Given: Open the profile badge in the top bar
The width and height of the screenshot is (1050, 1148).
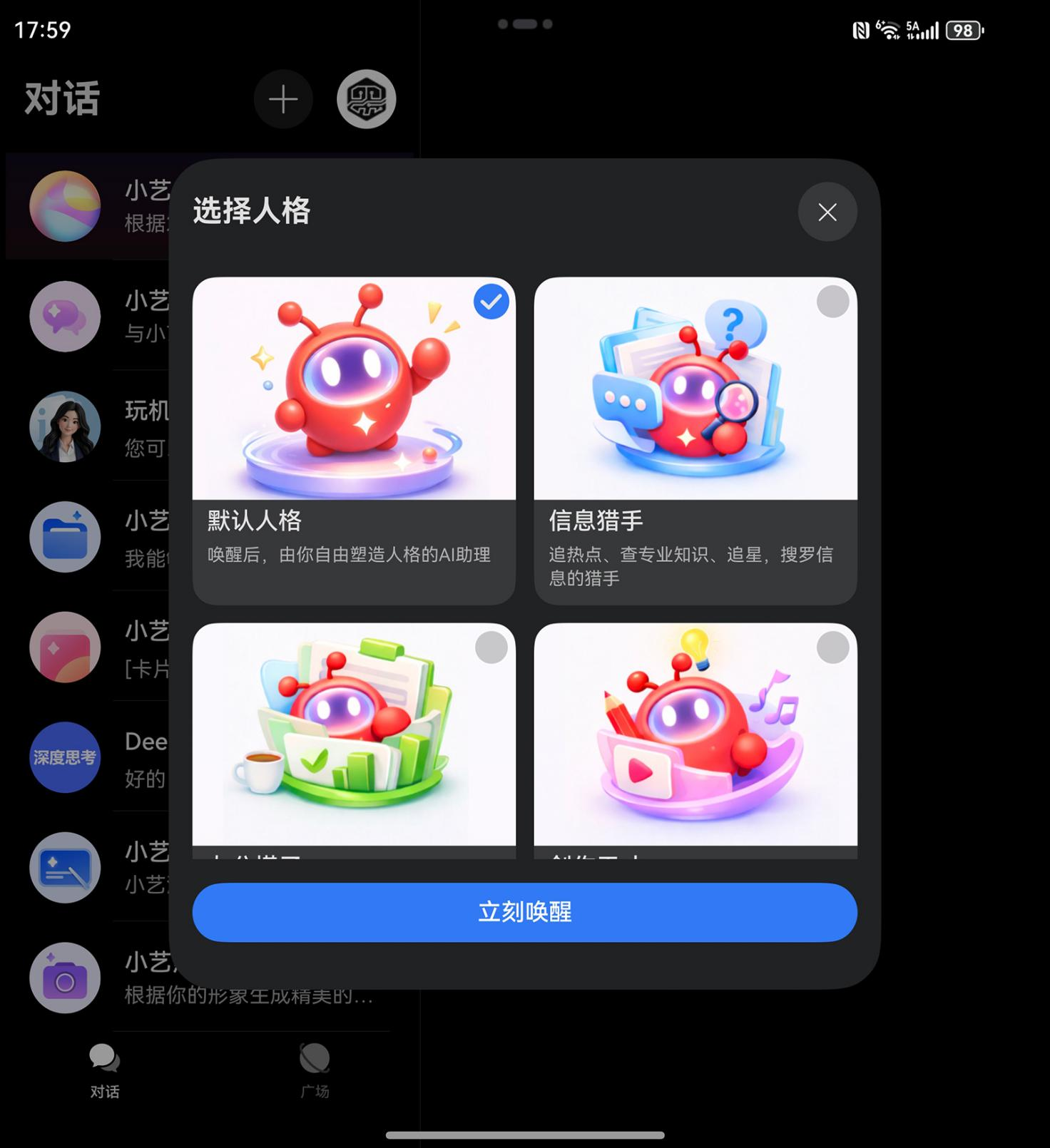Looking at the screenshot, I should point(367,100).
